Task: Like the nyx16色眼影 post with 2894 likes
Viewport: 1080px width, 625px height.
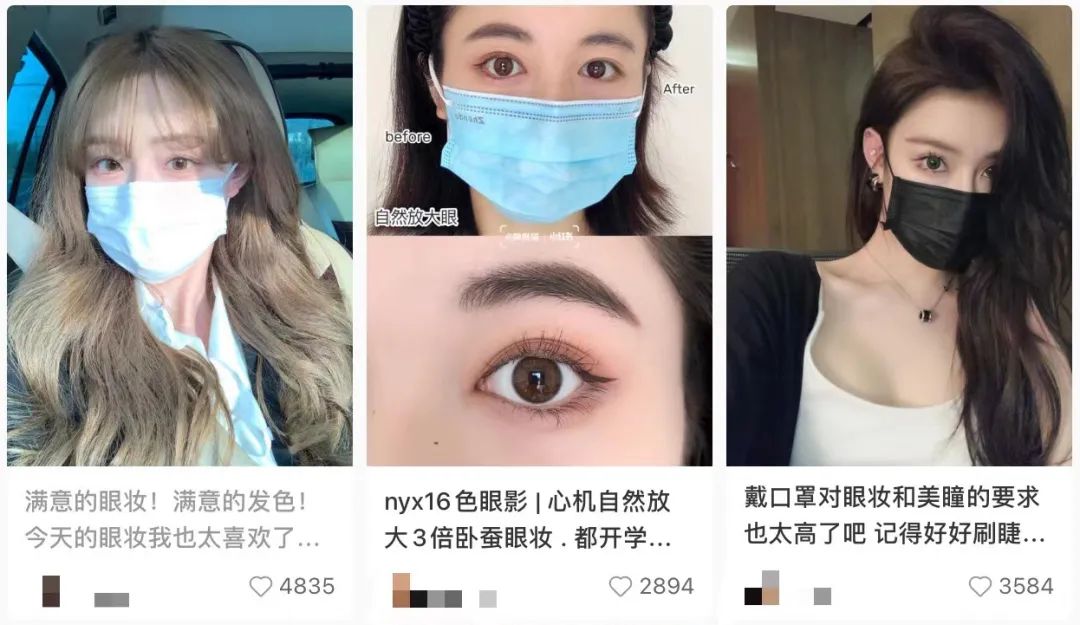Action: (621, 587)
